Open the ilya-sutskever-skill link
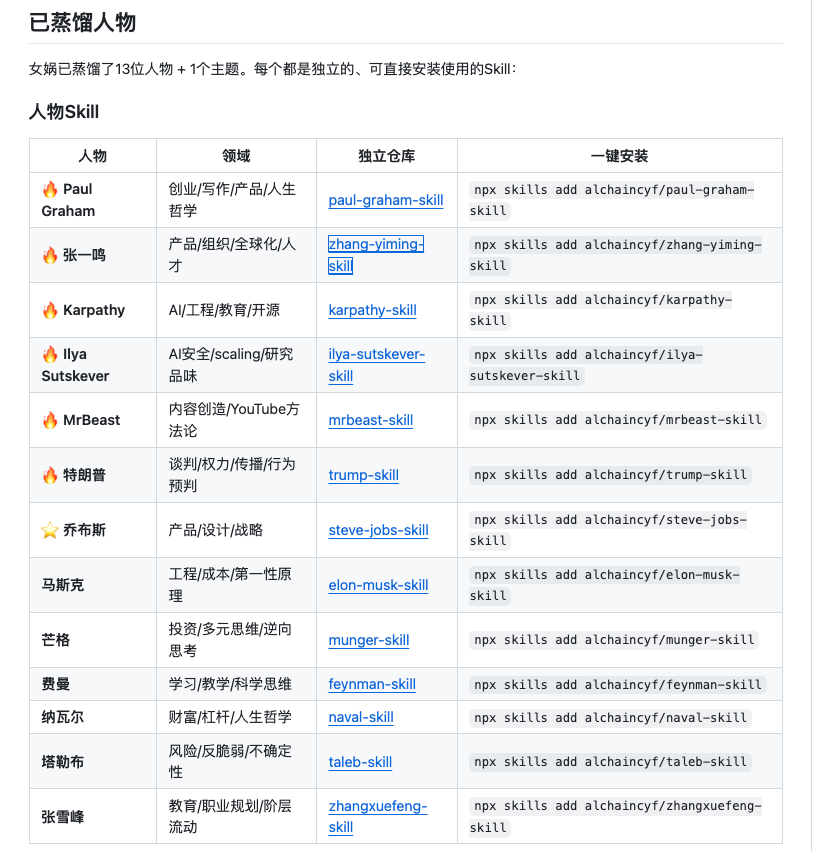This screenshot has height=851, width=816. click(x=376, y=354)
